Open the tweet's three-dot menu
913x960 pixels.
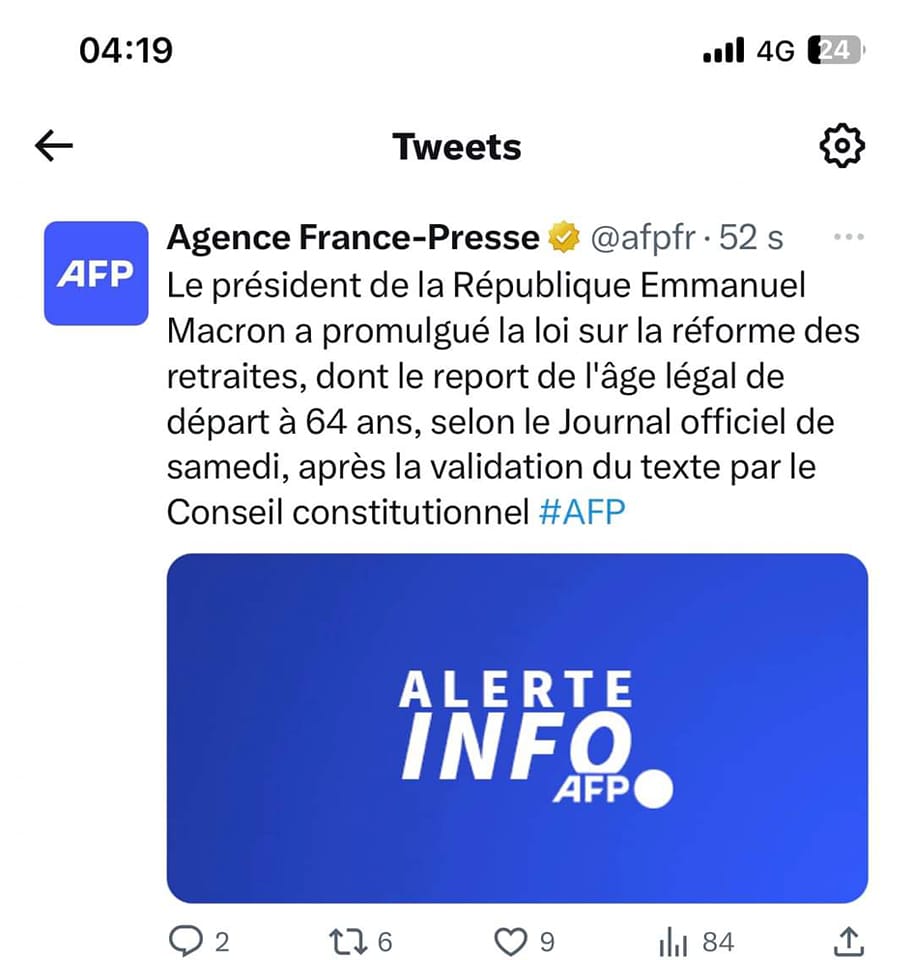(x=847, y=238)
